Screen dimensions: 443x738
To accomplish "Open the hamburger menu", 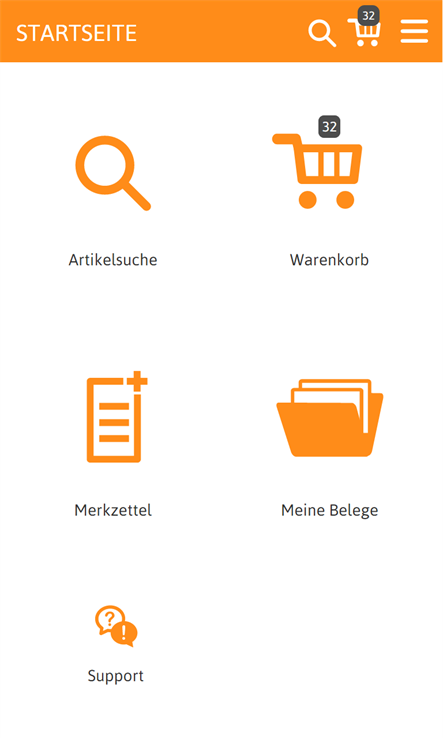I will (x=414, y=32).
